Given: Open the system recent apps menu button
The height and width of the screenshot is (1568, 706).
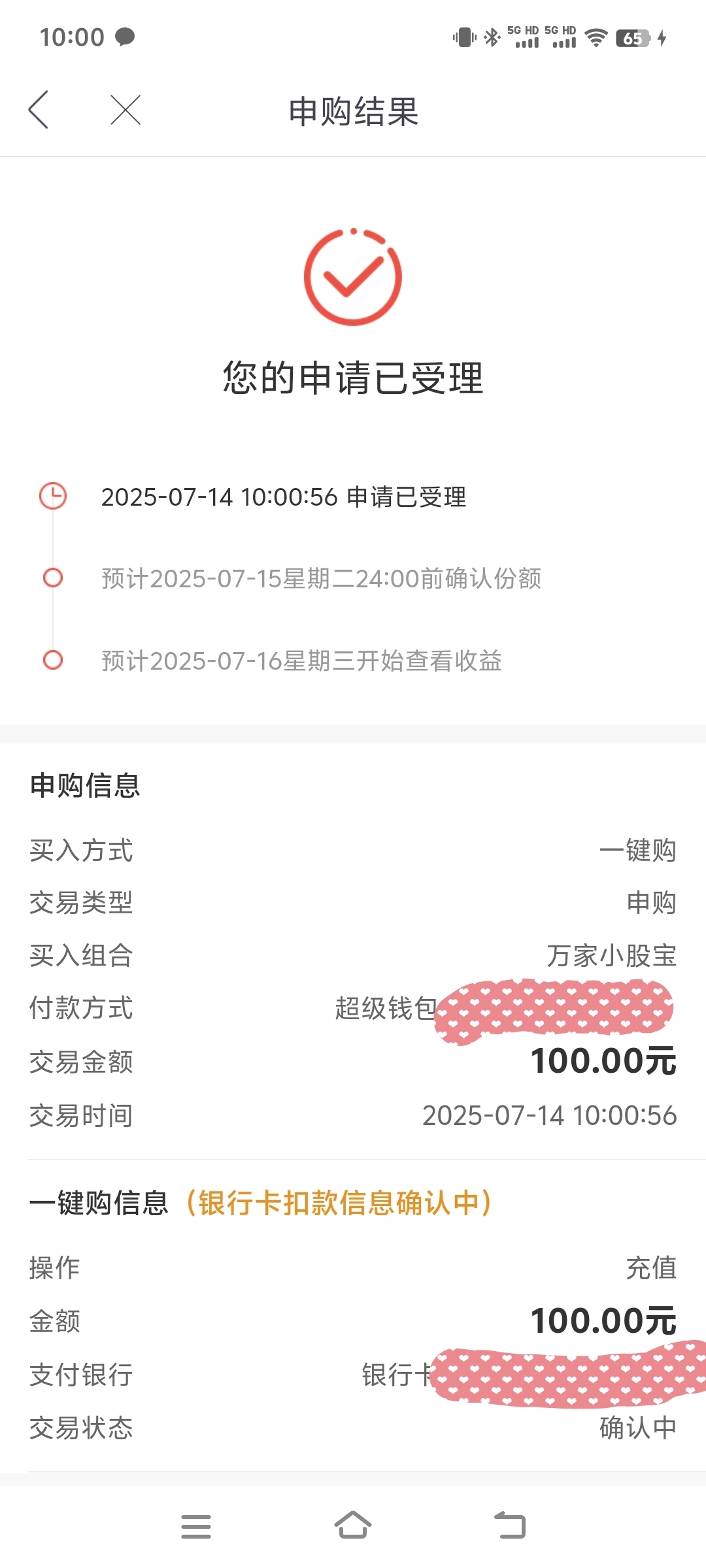Looking at the screenshot, I should pyautogui.click(x=196, y=1526).
